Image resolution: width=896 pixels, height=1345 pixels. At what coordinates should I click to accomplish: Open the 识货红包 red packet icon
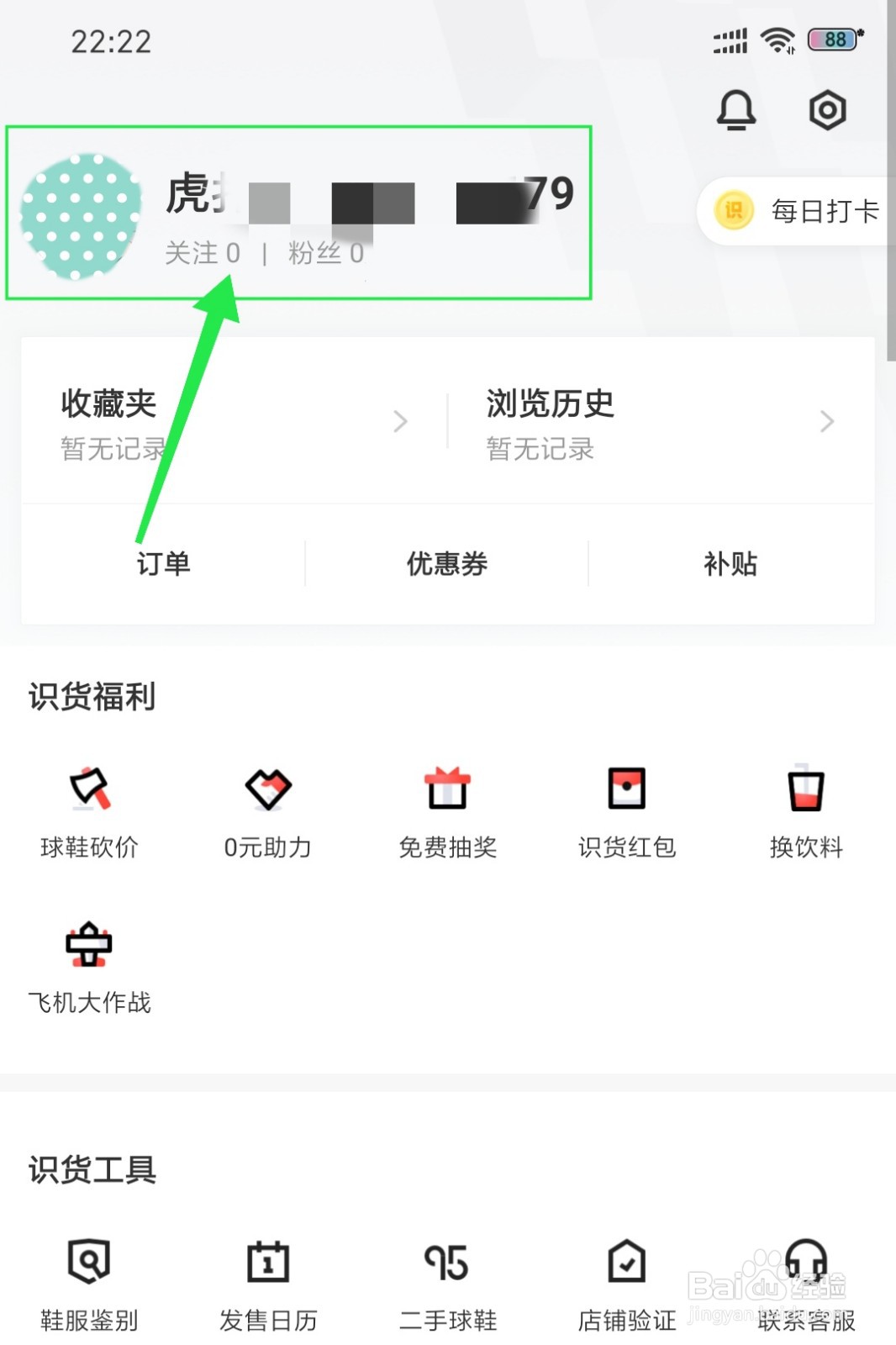pyautogui.click(x=627, y=807)
